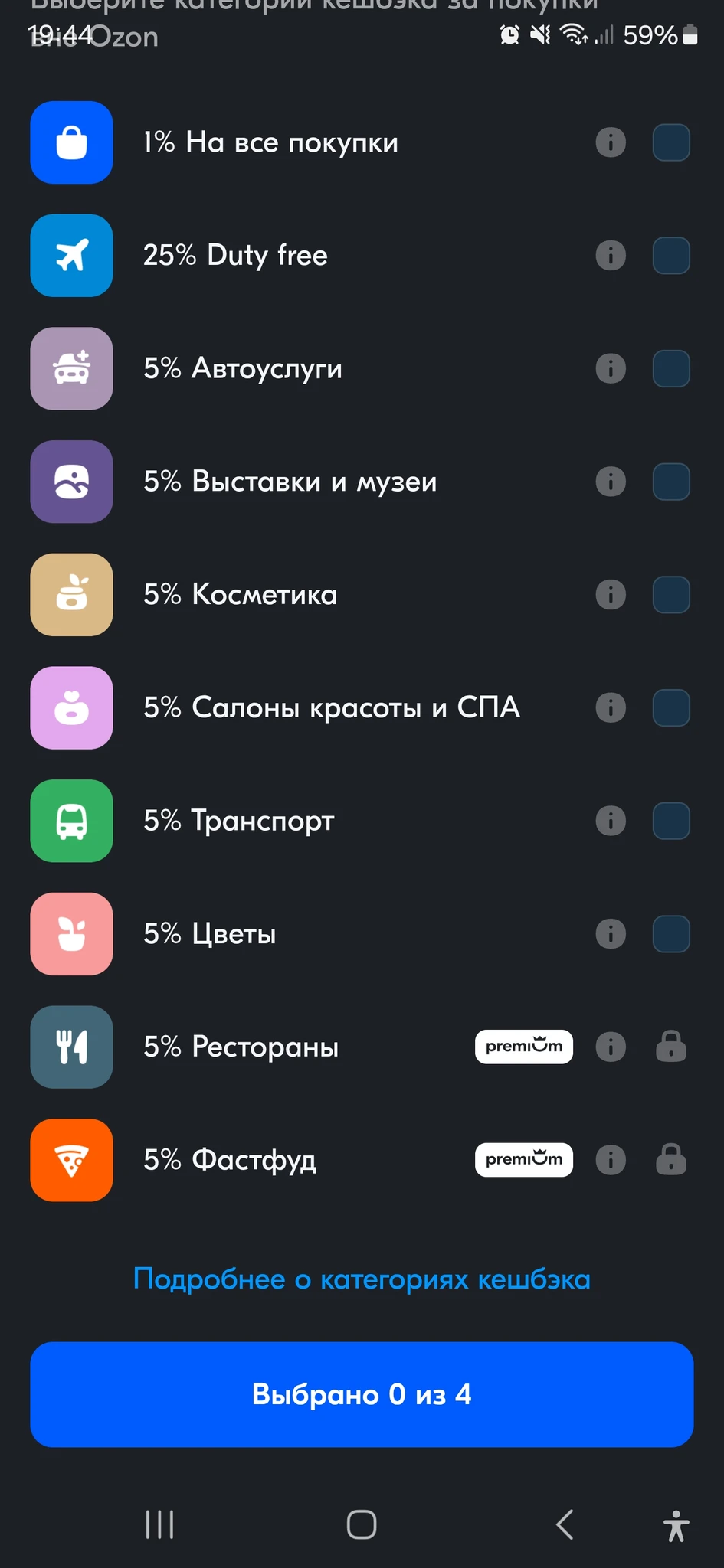724x1568 pixels.
Task: Enable the 5% Выставки и музеи checkbox
Action: click(x=671, y=482)
